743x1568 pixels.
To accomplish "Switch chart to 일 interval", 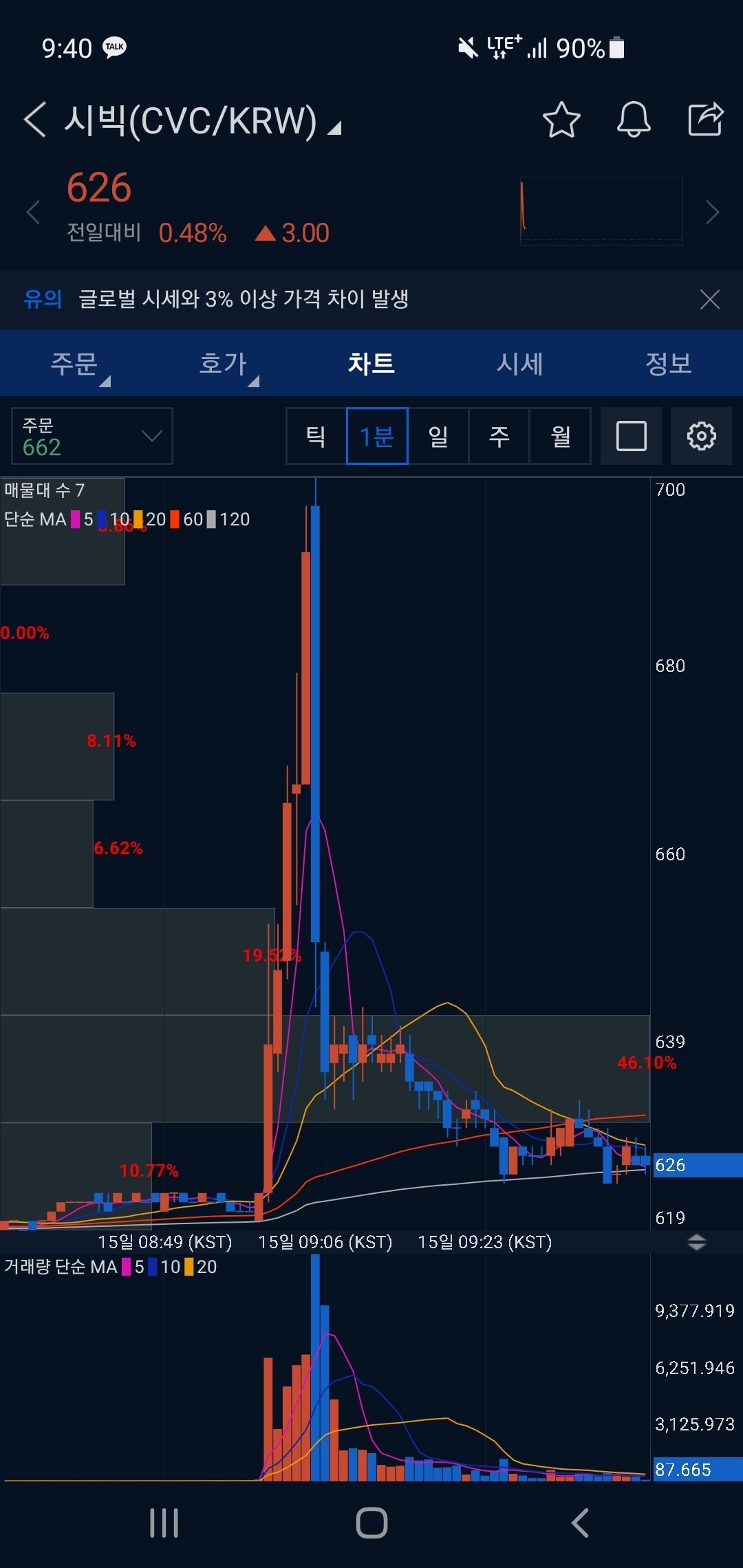I will pyautogui.click(x=438, y=436).
